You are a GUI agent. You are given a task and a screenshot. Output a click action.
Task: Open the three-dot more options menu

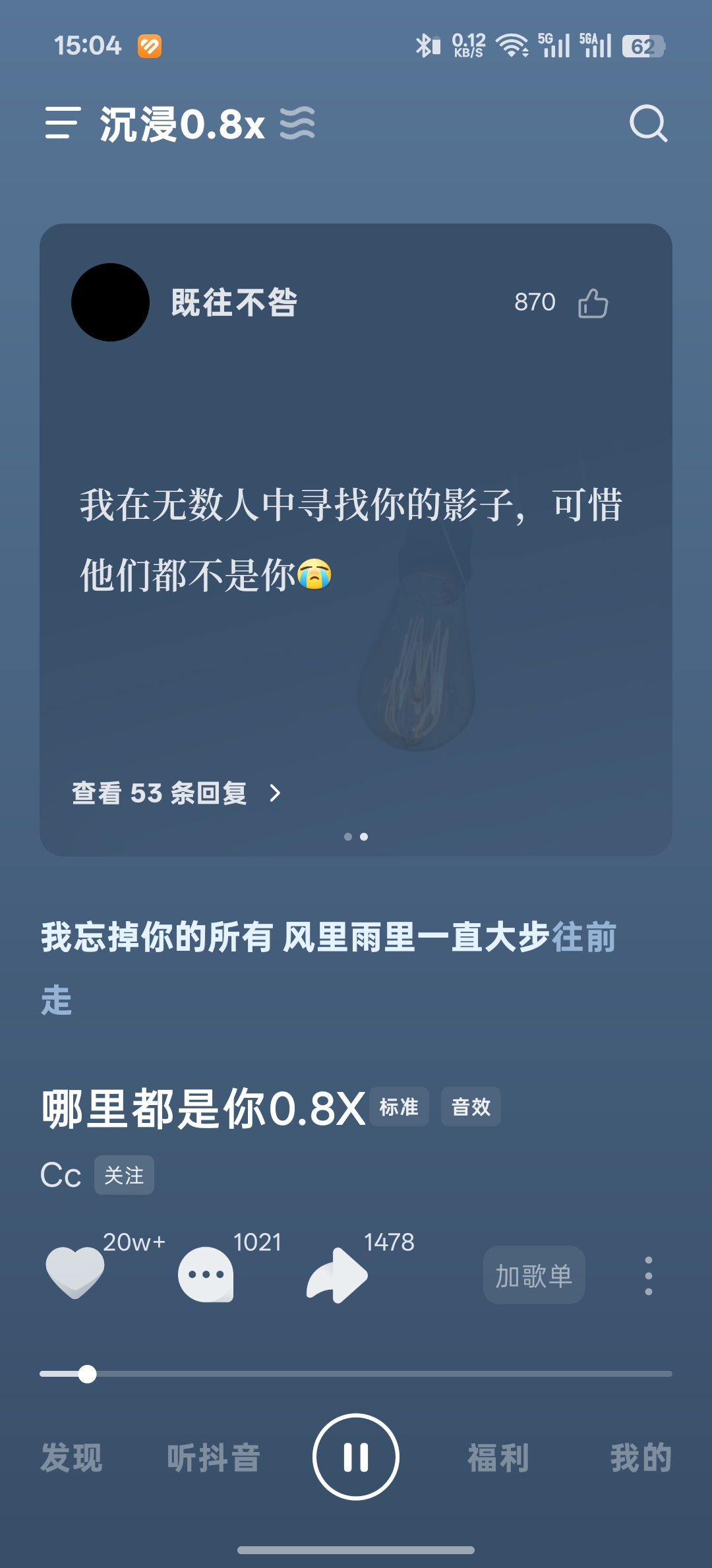point(649,1275)
